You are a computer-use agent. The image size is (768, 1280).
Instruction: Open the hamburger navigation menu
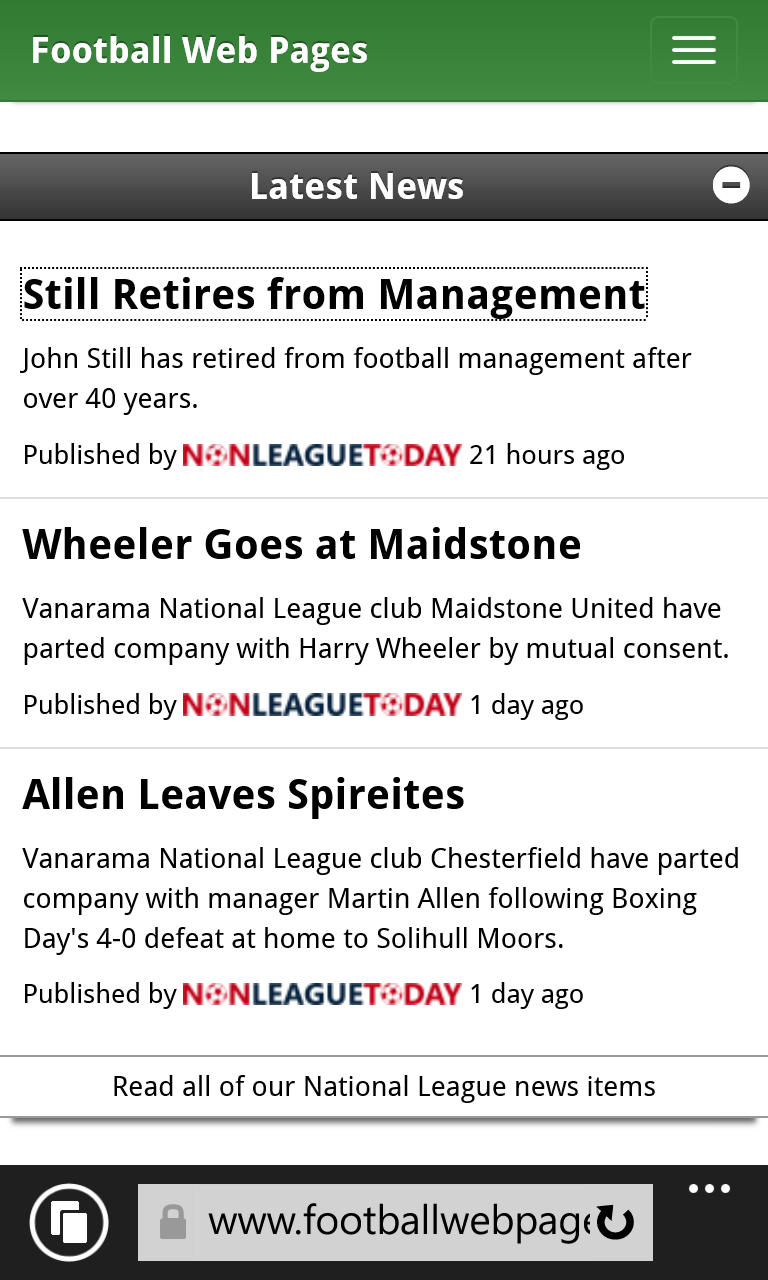[x=693, y=50]
